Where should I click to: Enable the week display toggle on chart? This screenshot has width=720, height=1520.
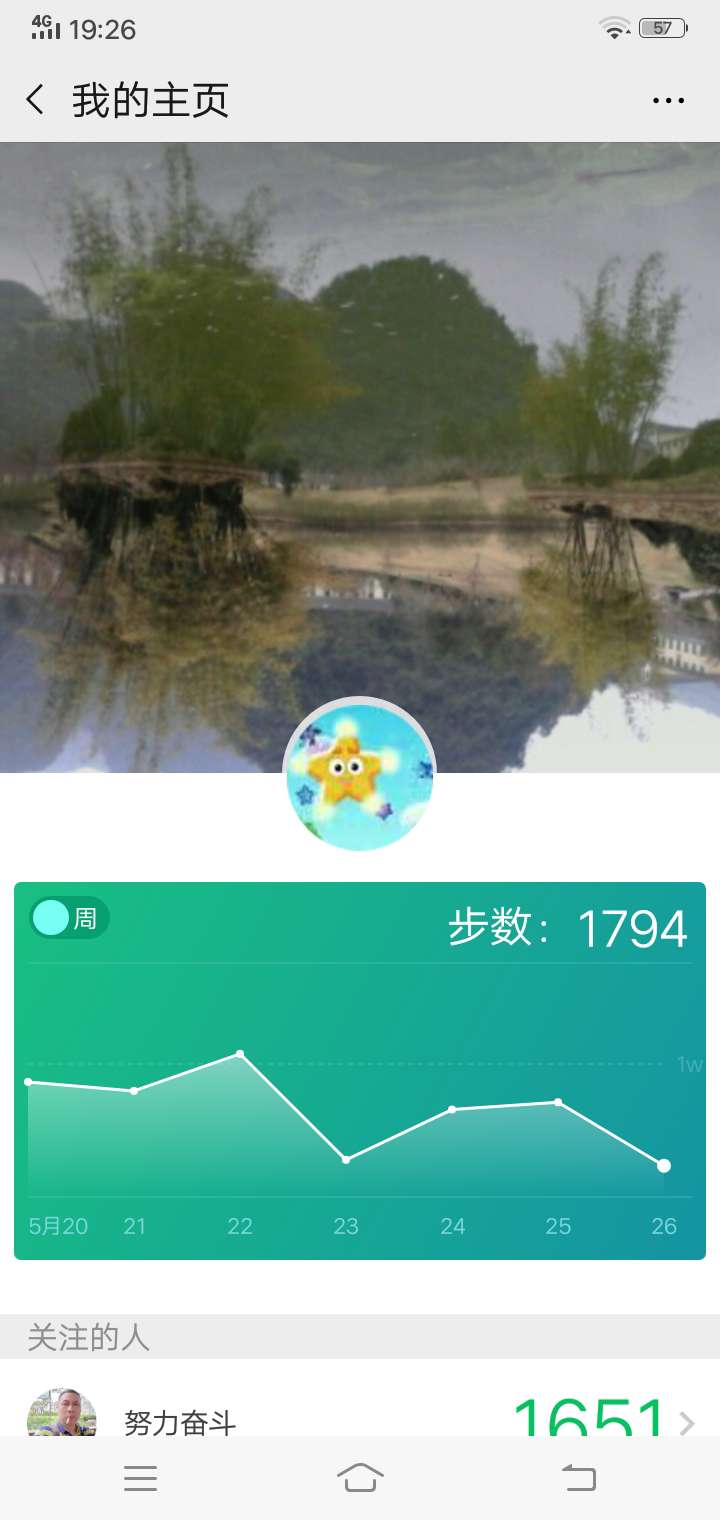pos(68,916)
